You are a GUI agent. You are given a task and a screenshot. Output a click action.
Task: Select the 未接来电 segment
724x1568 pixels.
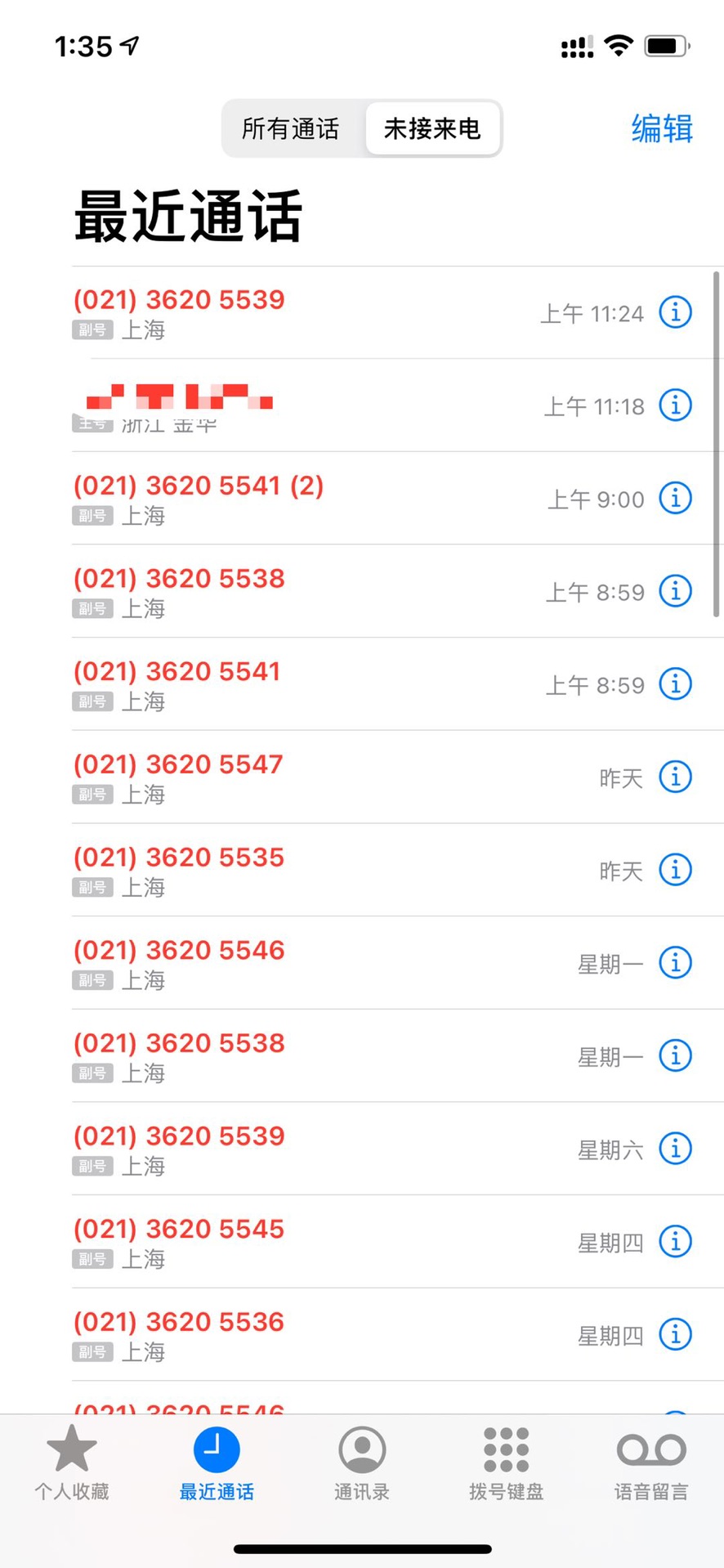point(432,129)
